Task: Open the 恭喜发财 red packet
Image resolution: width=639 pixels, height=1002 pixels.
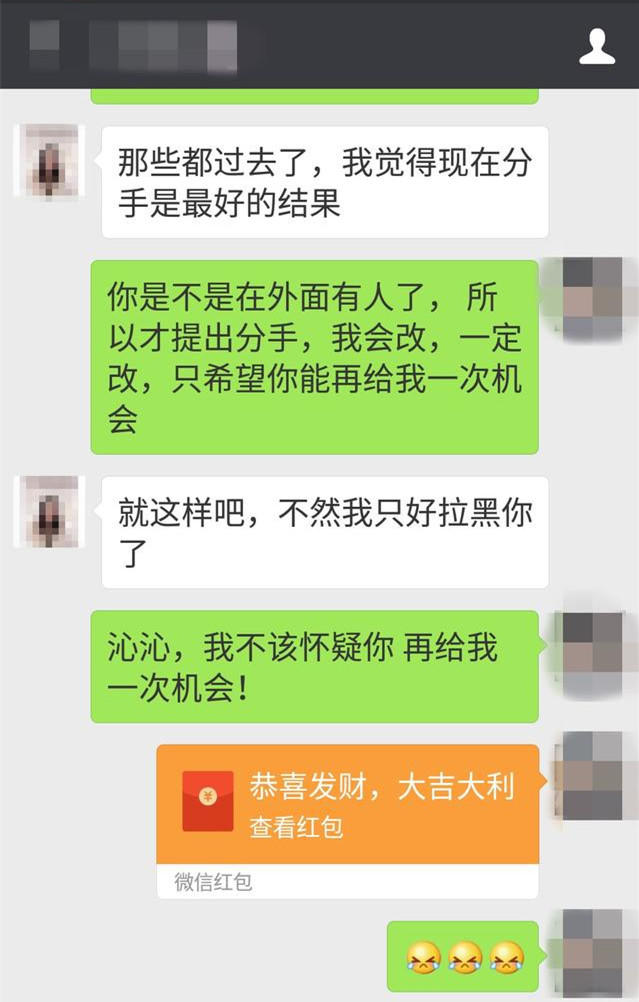Action: [x=347, y=804]
